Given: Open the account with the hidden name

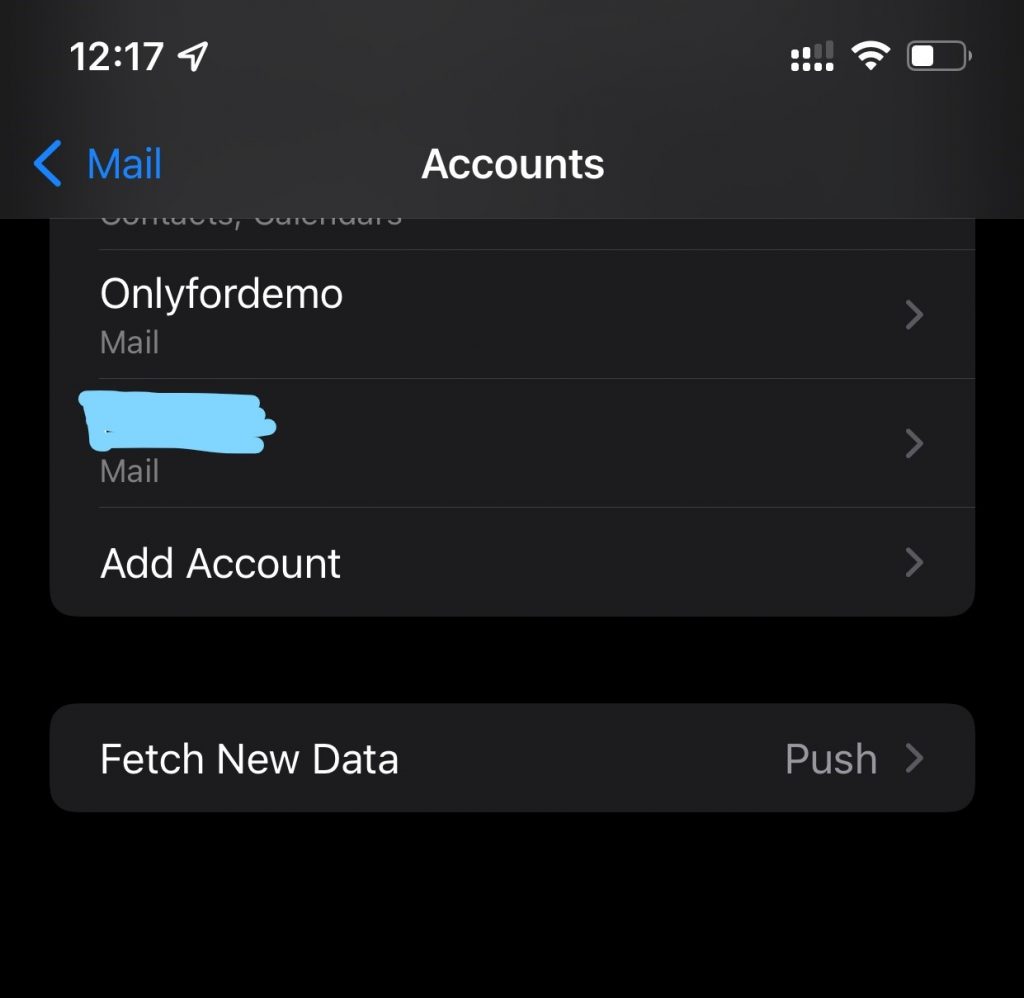Looking at the screenshot, I should [510, 443].
